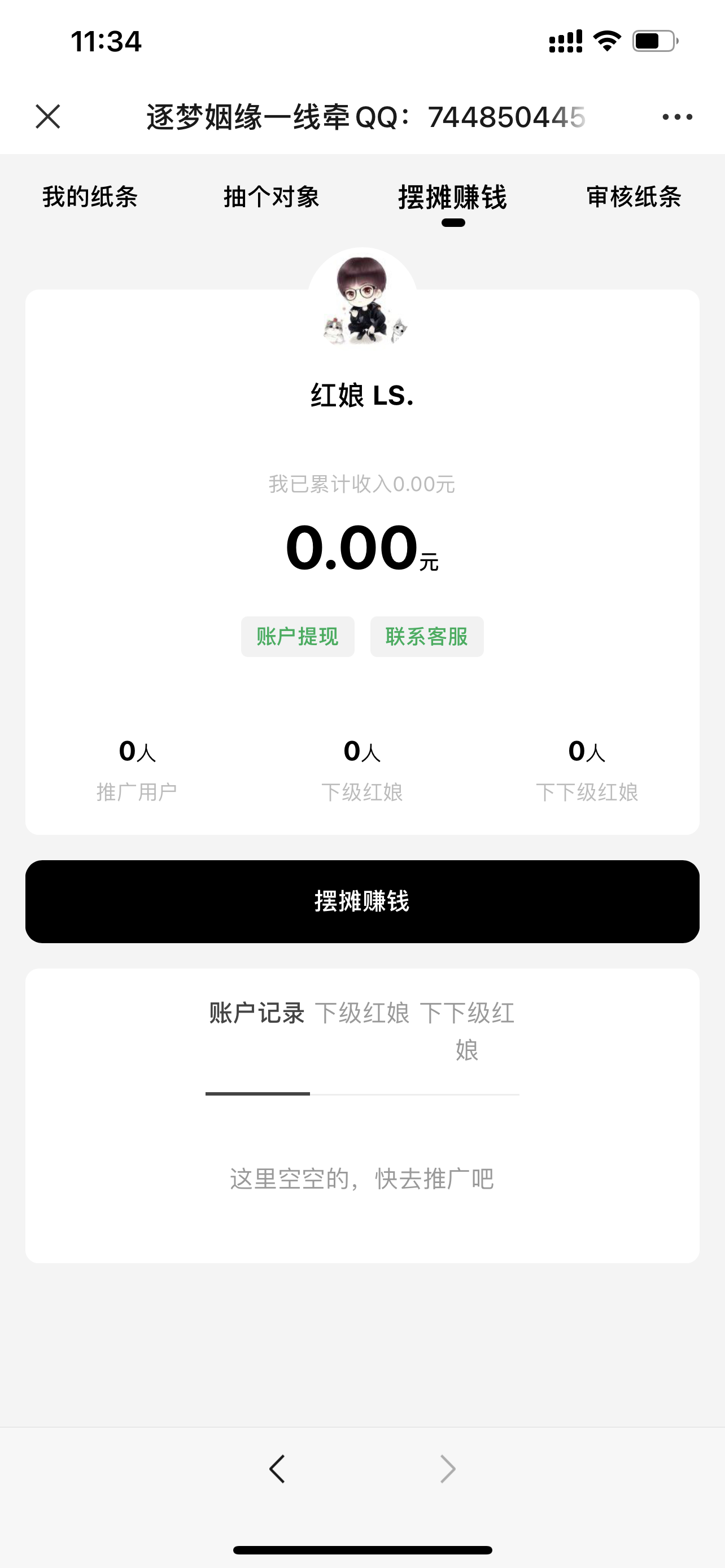This screenshot has height=1568, width=725.
Task: Close the mini program with the X
Action: click(x=49, y=117)
